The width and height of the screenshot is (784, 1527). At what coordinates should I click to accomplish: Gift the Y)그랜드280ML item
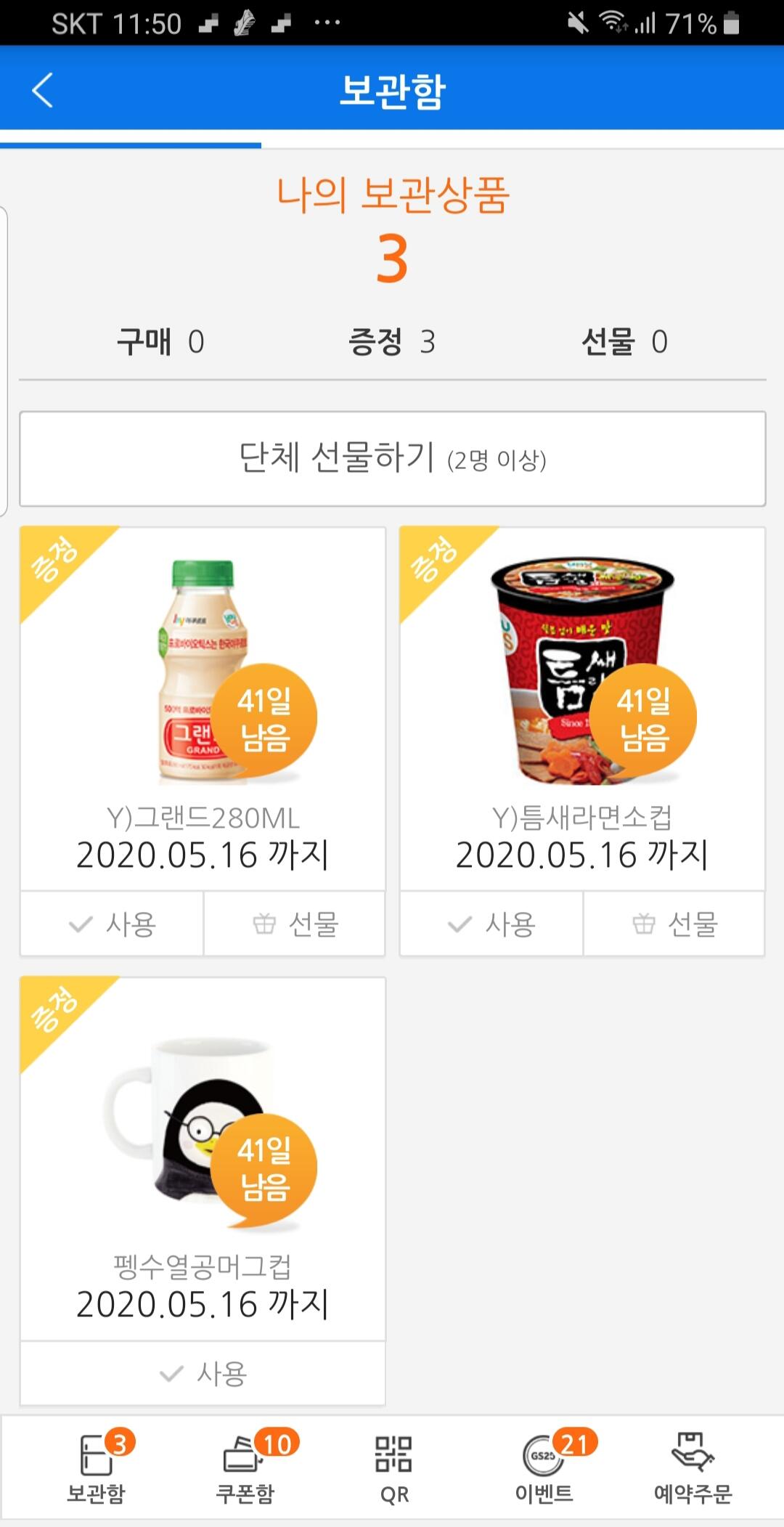pos(295,924)
